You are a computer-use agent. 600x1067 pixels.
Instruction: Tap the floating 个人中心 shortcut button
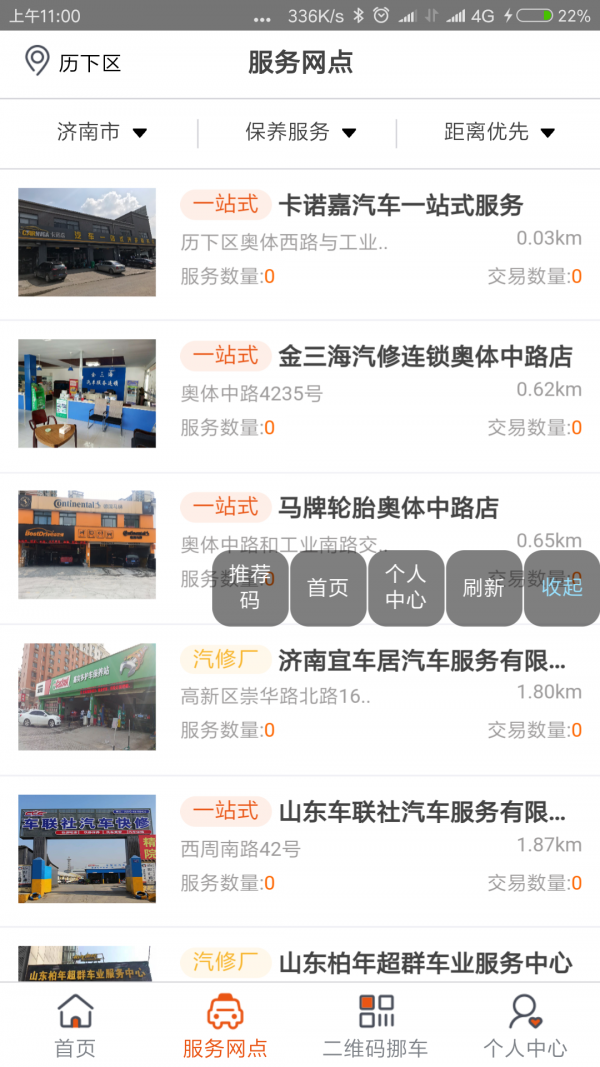[406, 588]
